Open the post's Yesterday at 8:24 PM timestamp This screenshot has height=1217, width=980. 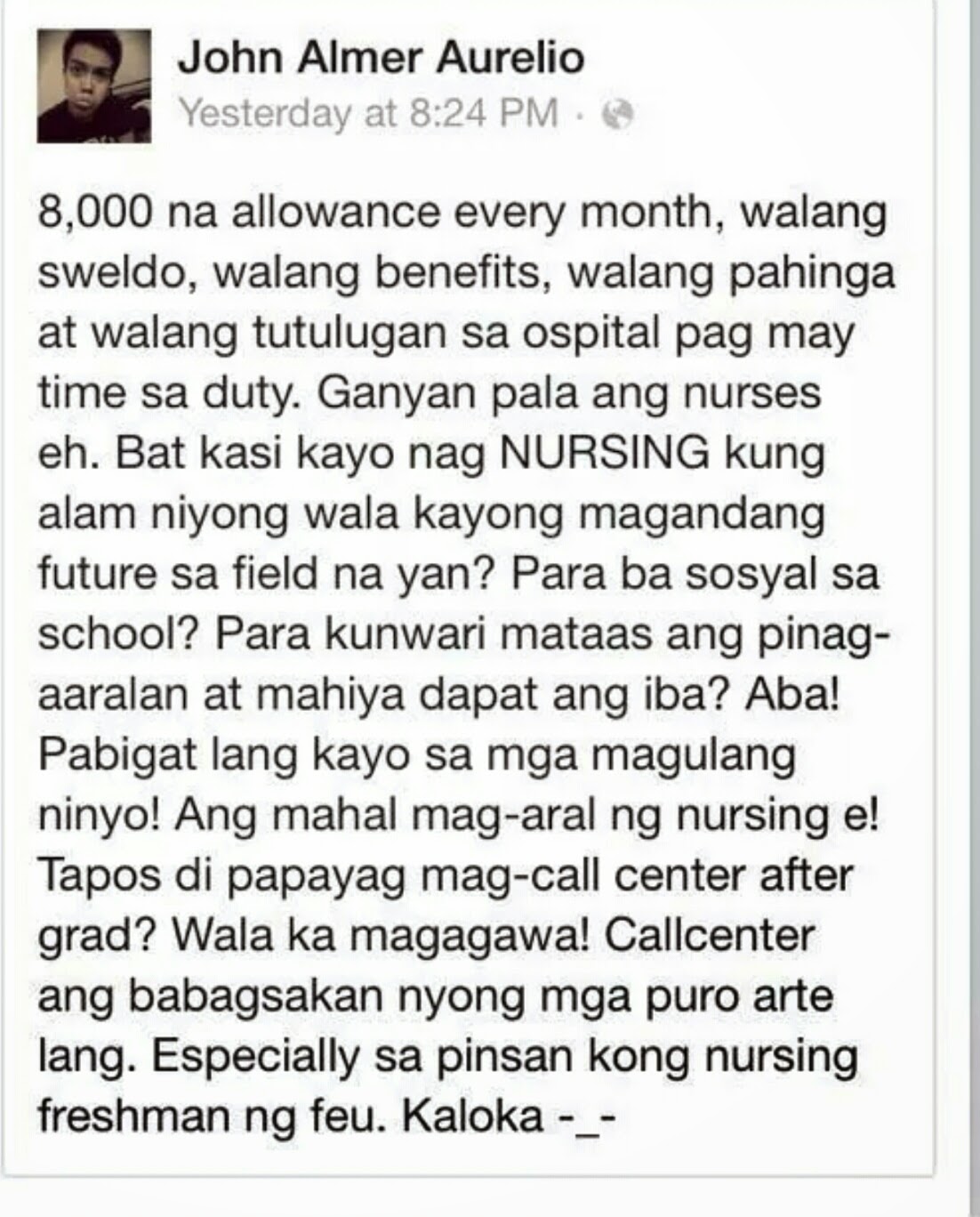click(x=368, y=114)
